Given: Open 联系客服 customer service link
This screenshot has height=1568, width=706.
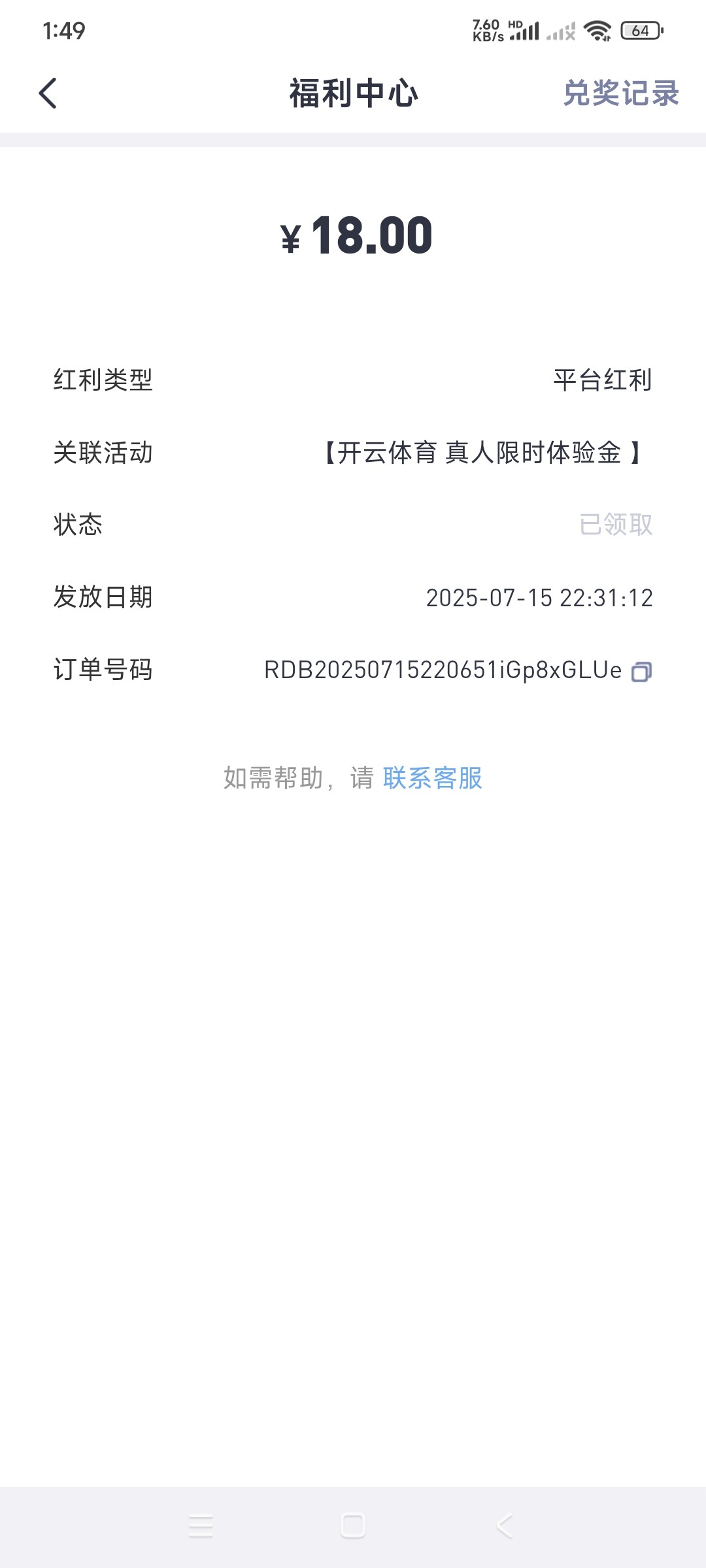Looking at the screenshot, I should pyautogui.click(x=432, y=778).
